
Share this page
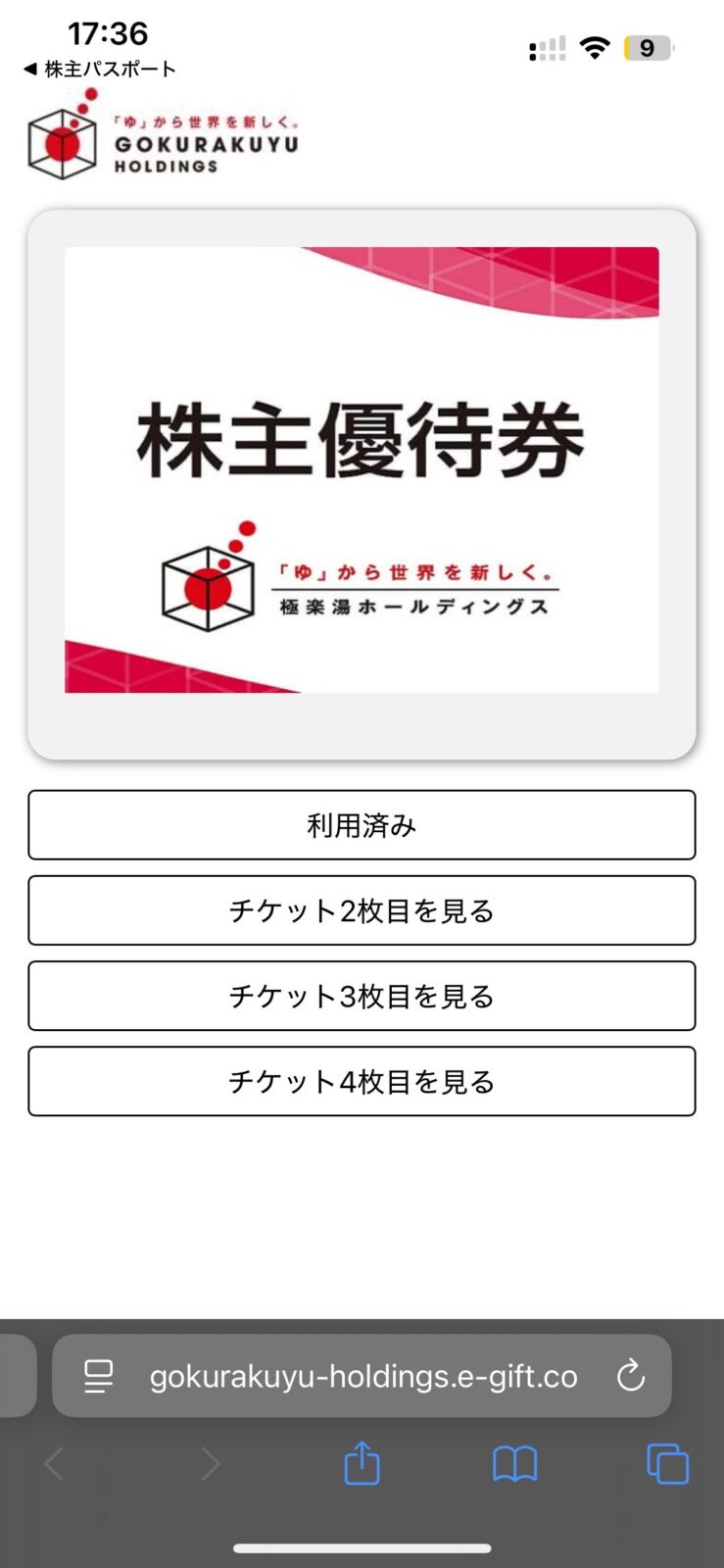point(362,1464)
